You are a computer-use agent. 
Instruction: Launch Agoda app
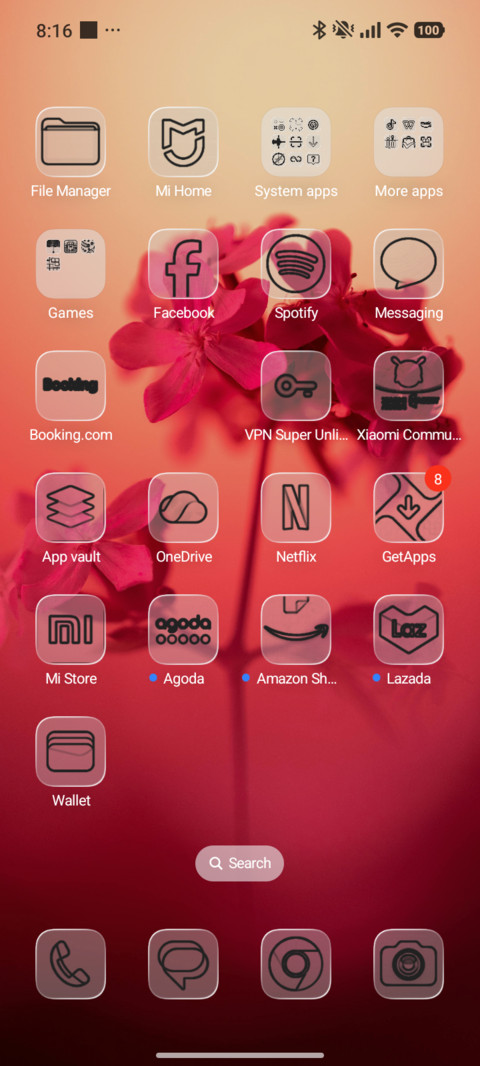pos(183,630)
